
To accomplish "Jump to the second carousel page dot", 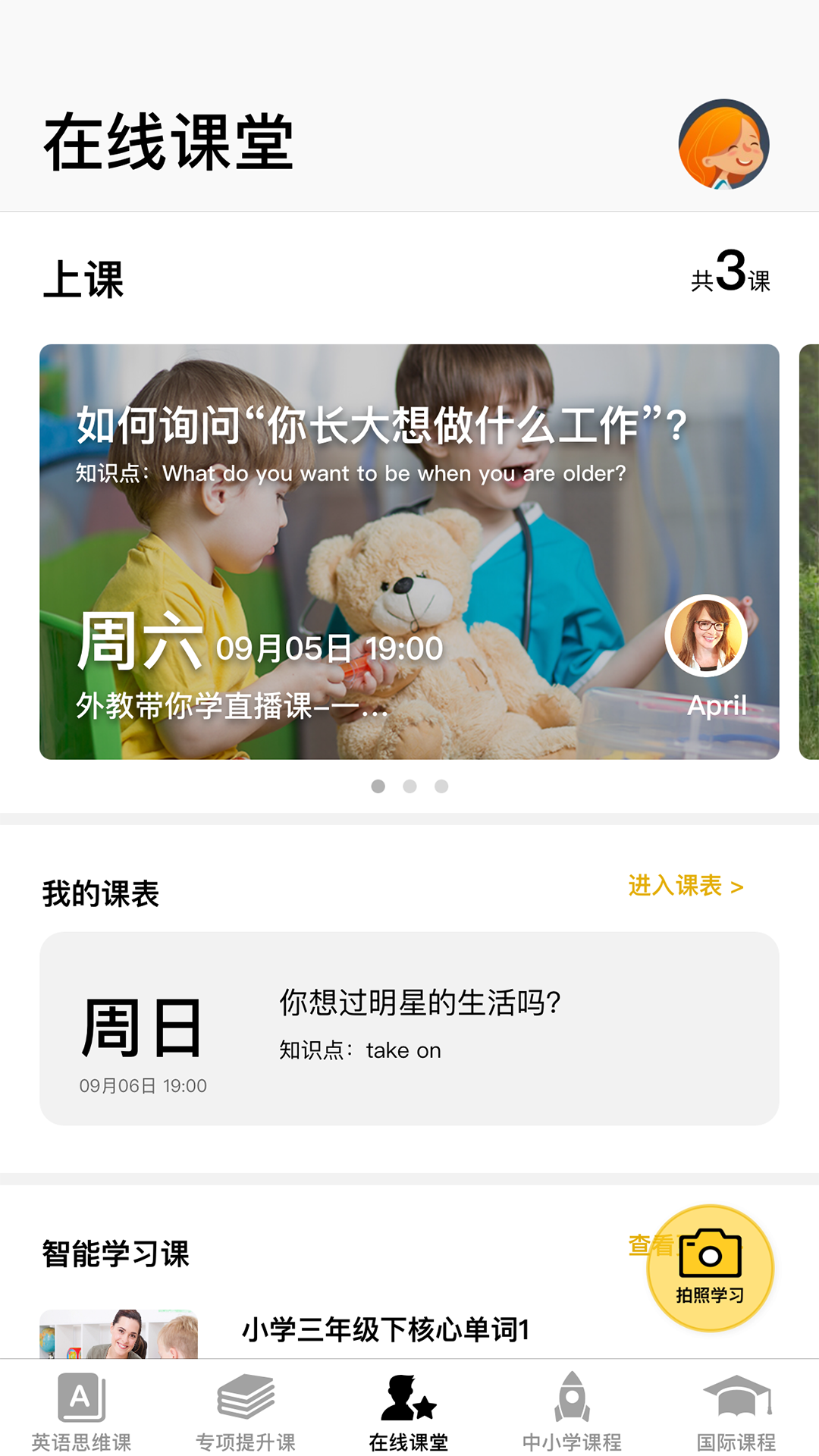I will coord(409,786).
